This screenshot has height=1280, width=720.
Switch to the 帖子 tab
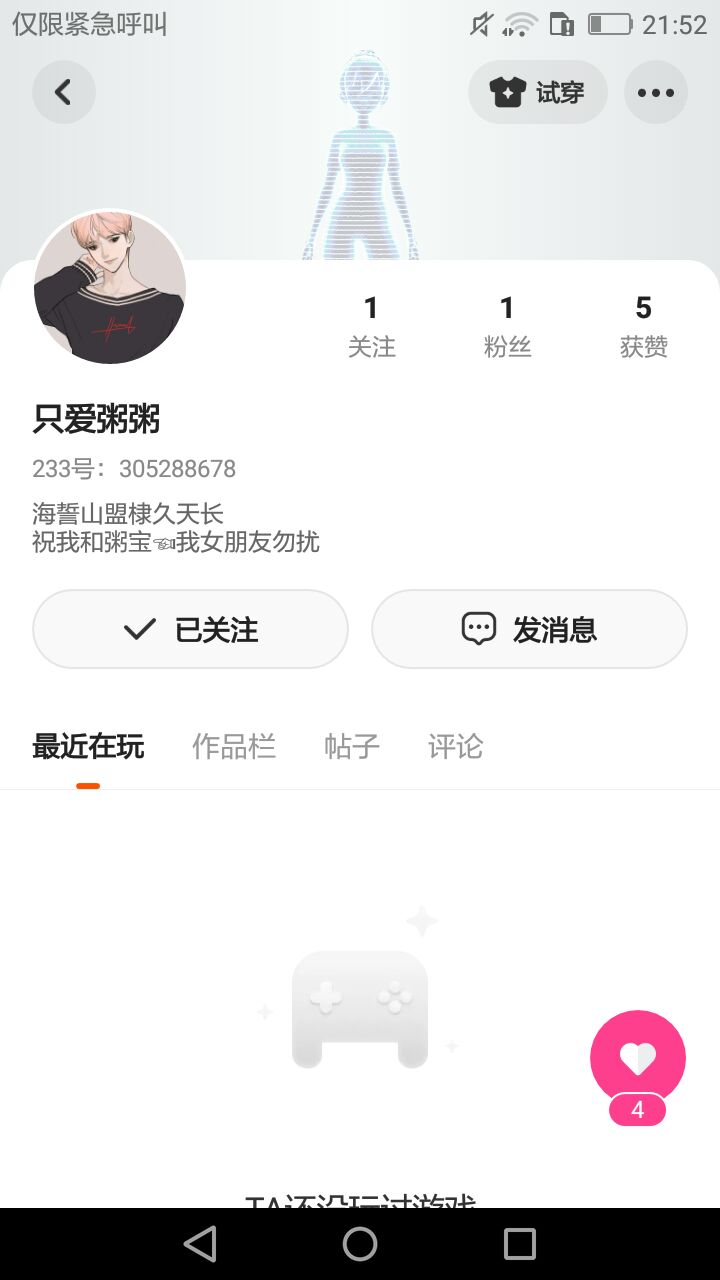(x=352, y=746)
